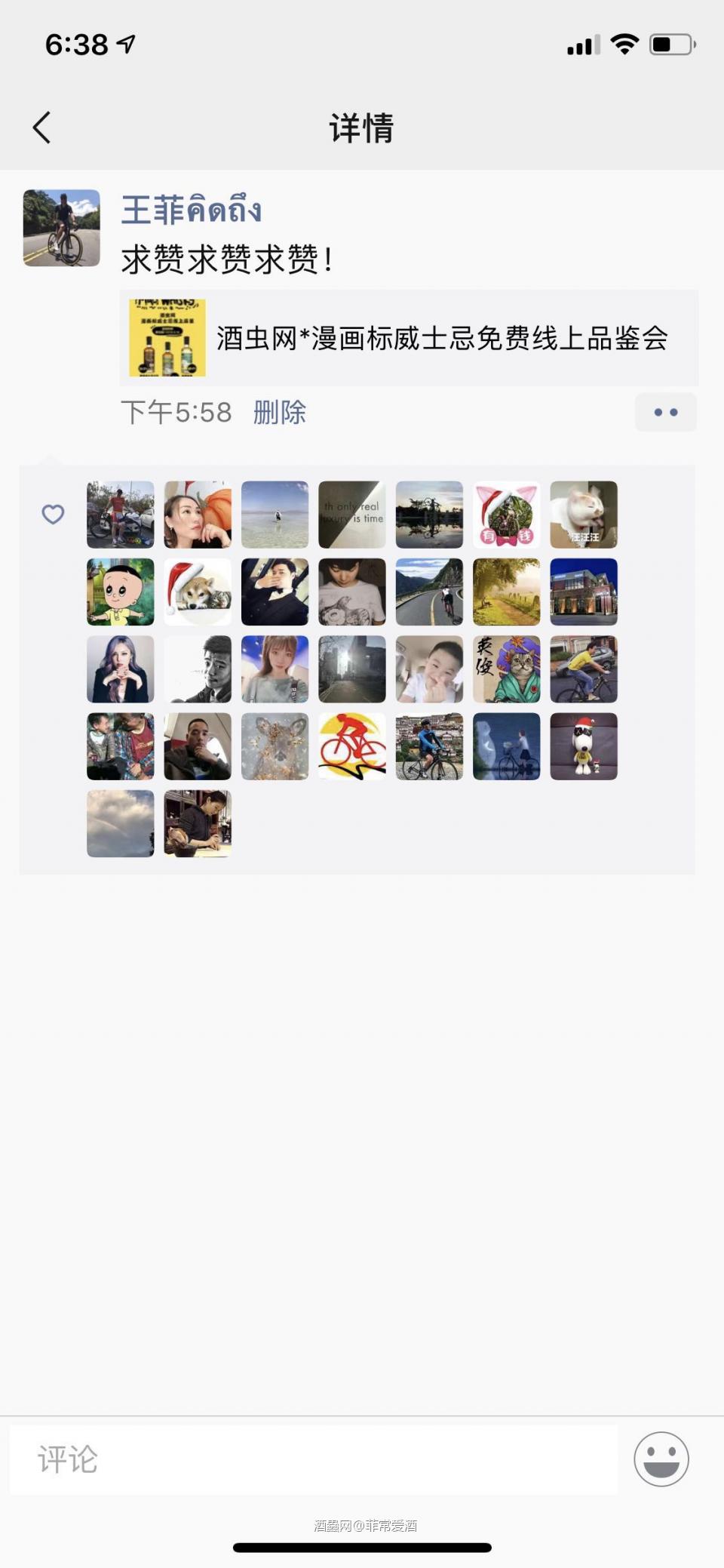Open the two-dot like/comment menu
Screen dimensions: 724x1568
click(x=665, y=413)
